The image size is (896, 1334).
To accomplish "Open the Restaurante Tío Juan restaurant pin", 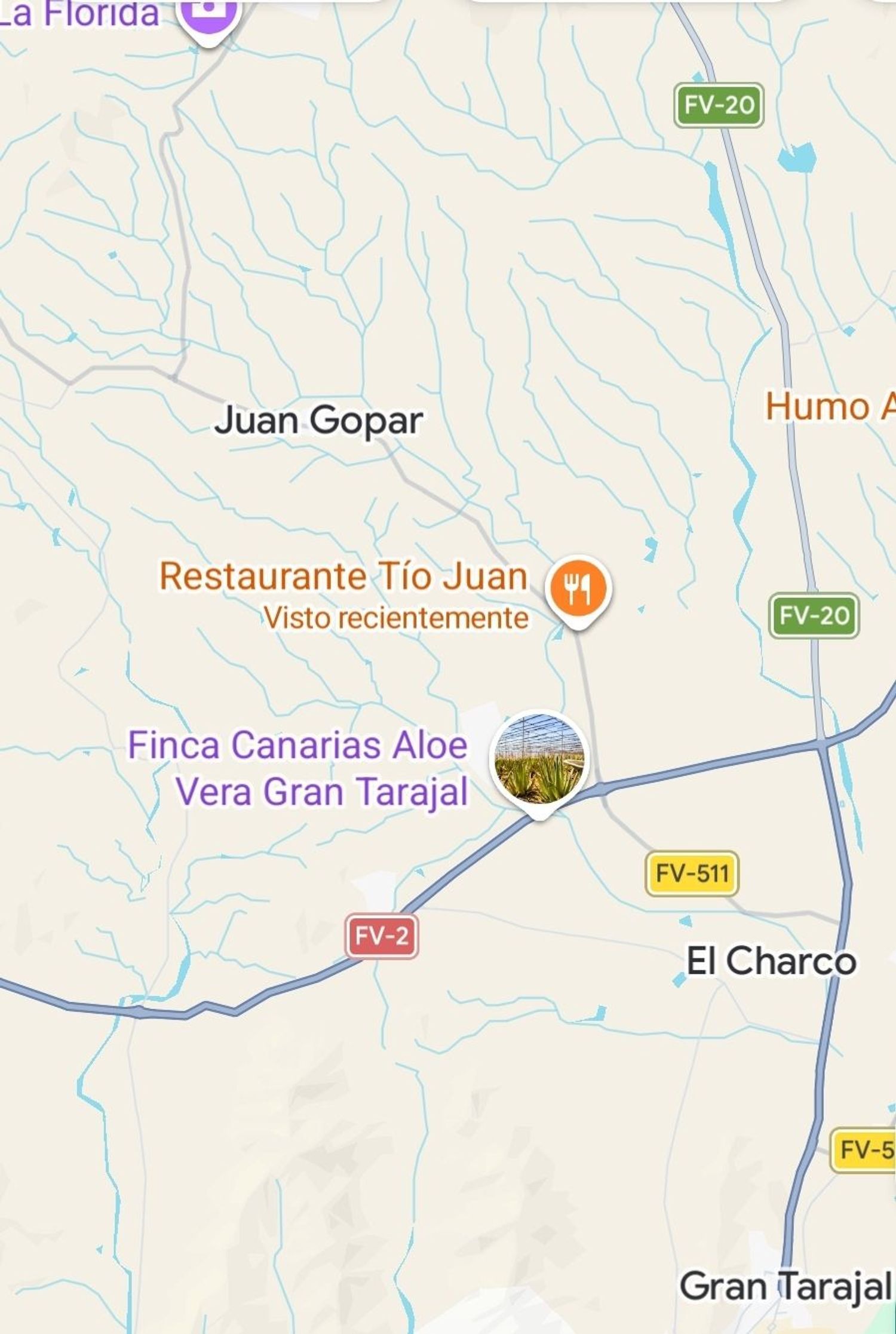I will coord(578,588).
